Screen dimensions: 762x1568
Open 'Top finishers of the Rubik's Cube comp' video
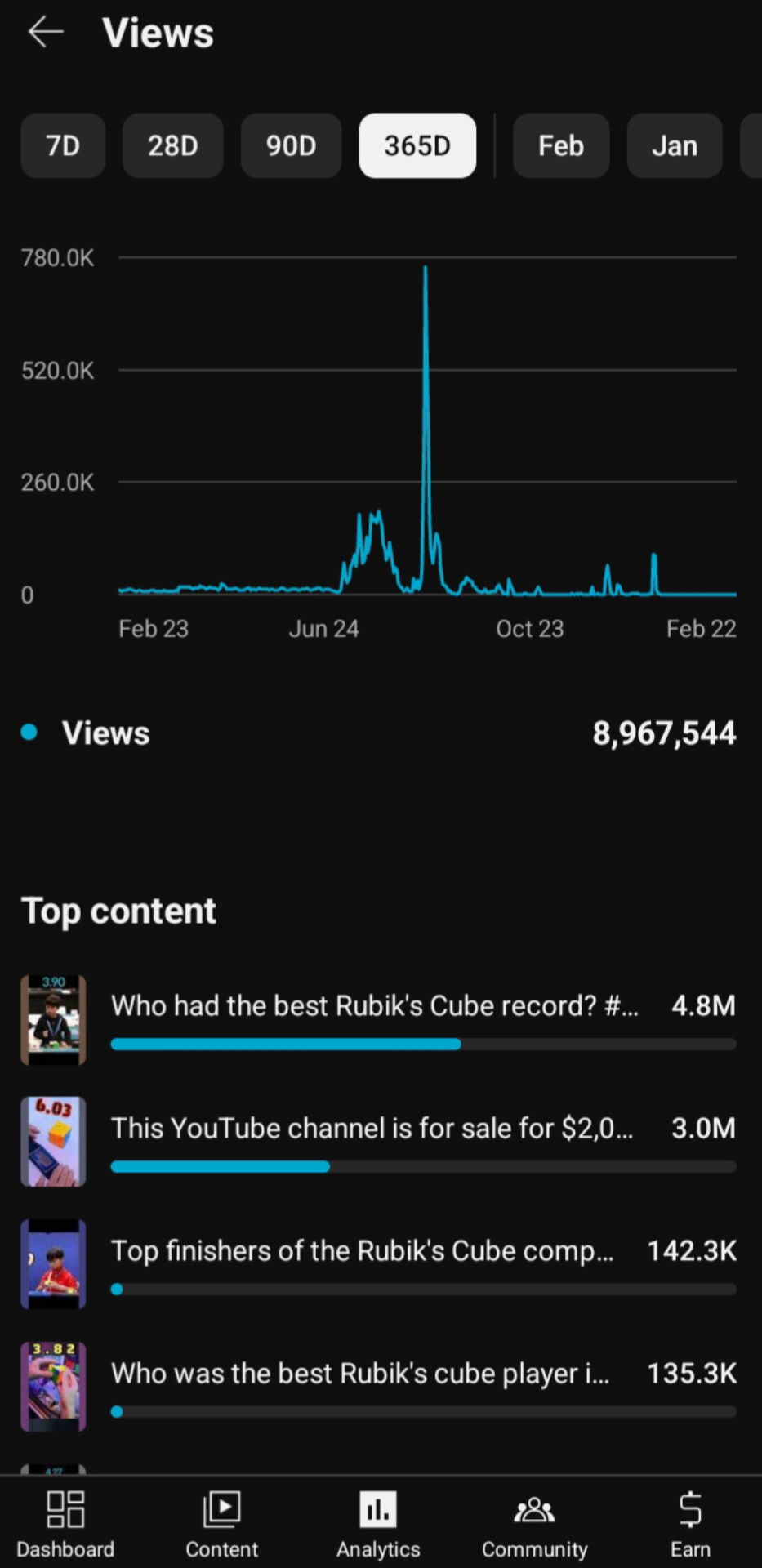363,1251
